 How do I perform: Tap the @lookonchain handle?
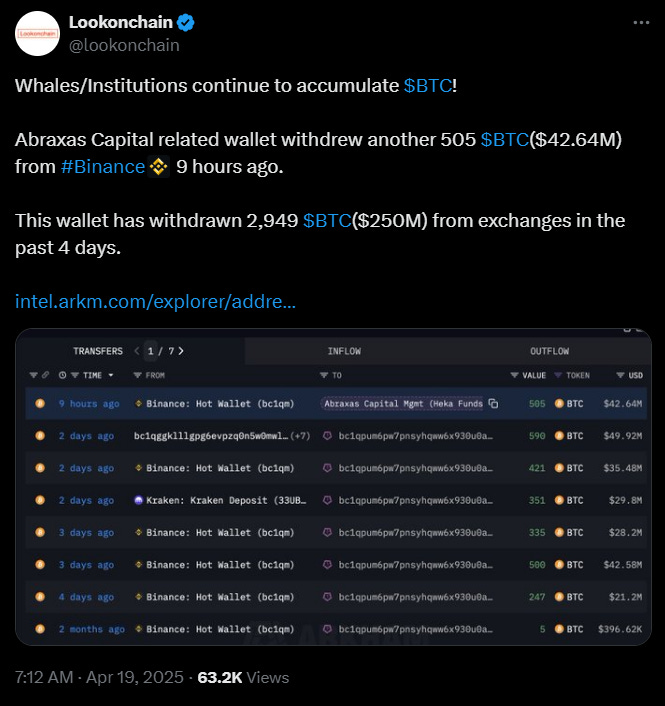pyautogui.click(x=124, y=45)
